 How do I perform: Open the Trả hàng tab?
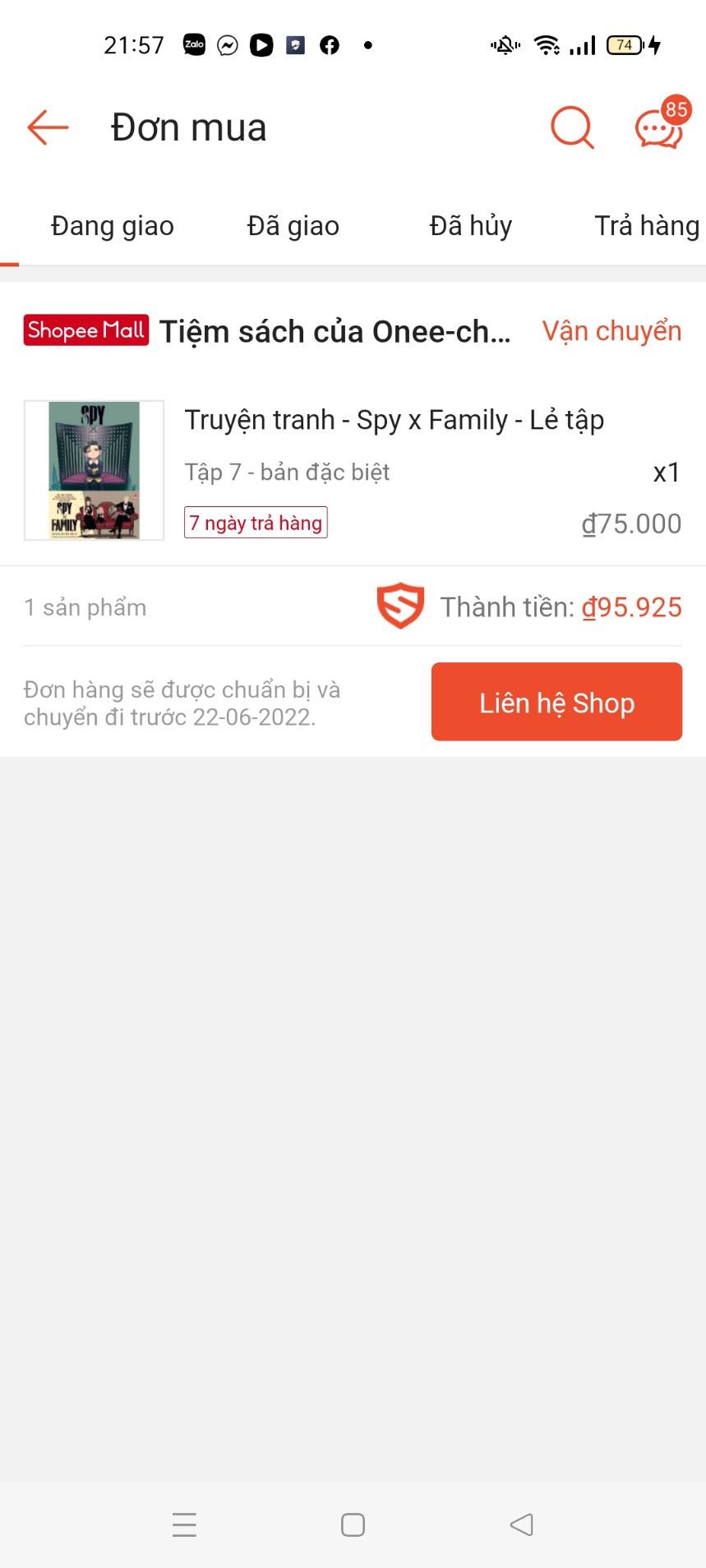pos(647,226)
